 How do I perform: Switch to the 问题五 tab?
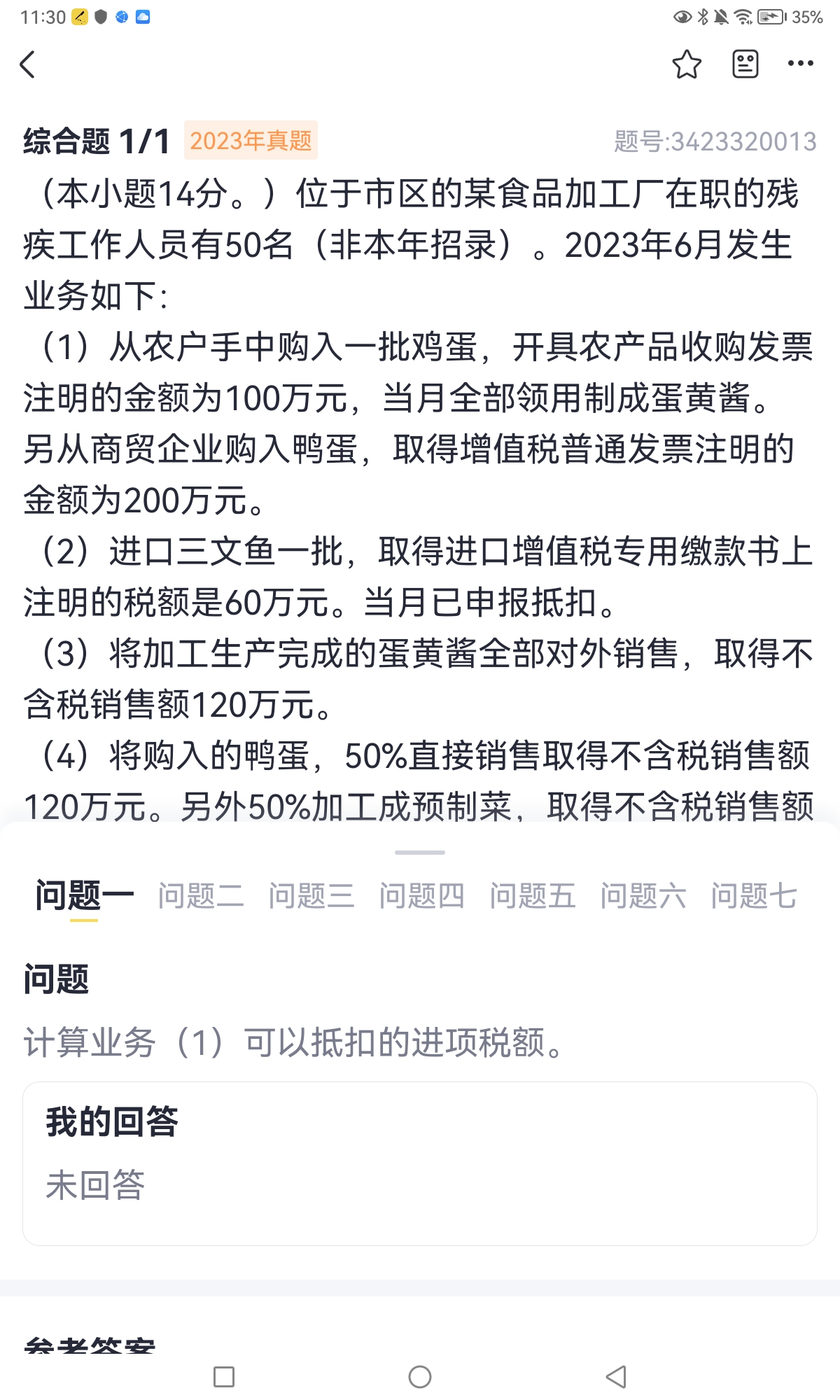(x=533, y=895)
